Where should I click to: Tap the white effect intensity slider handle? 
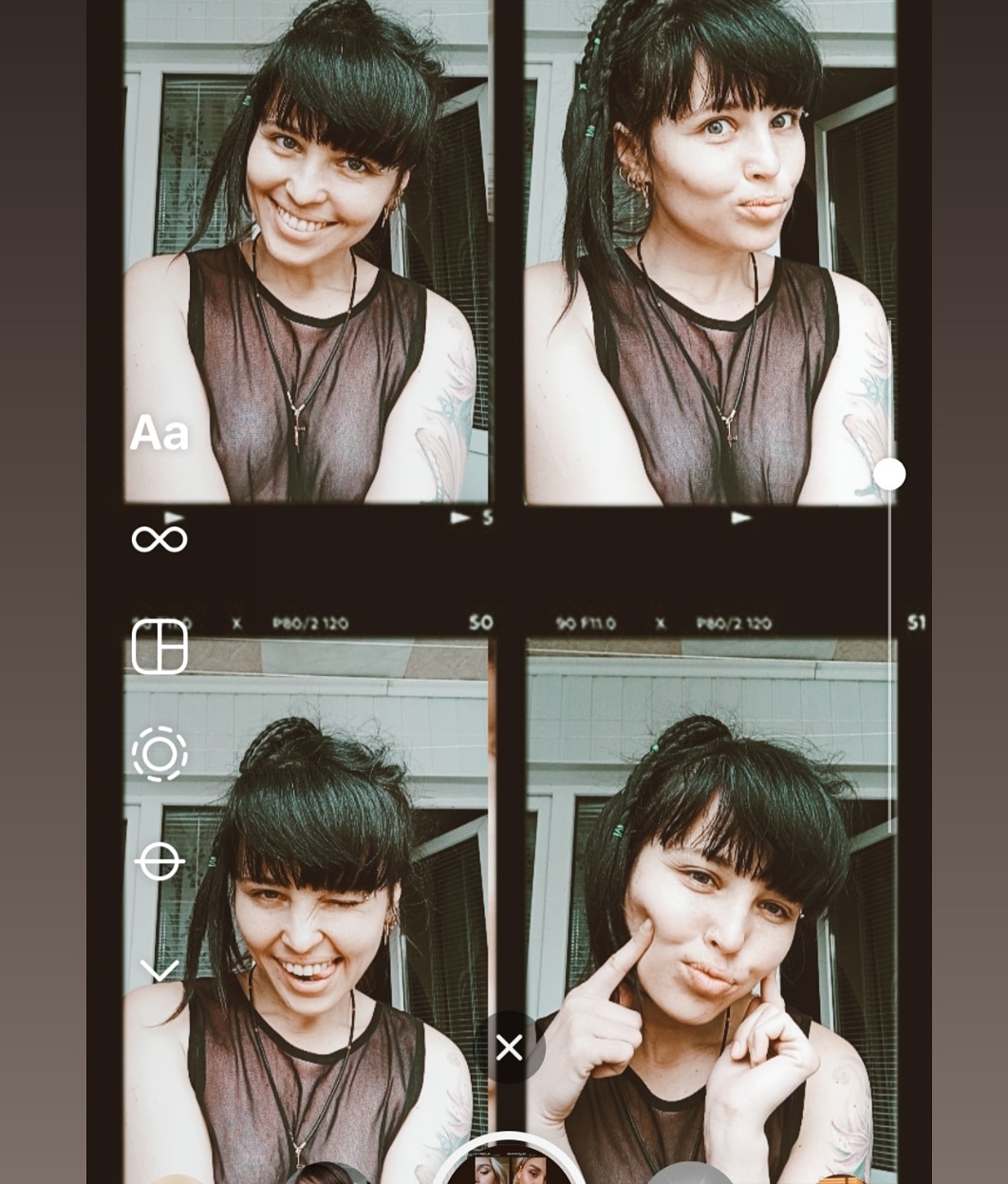(x=889, y=474)
